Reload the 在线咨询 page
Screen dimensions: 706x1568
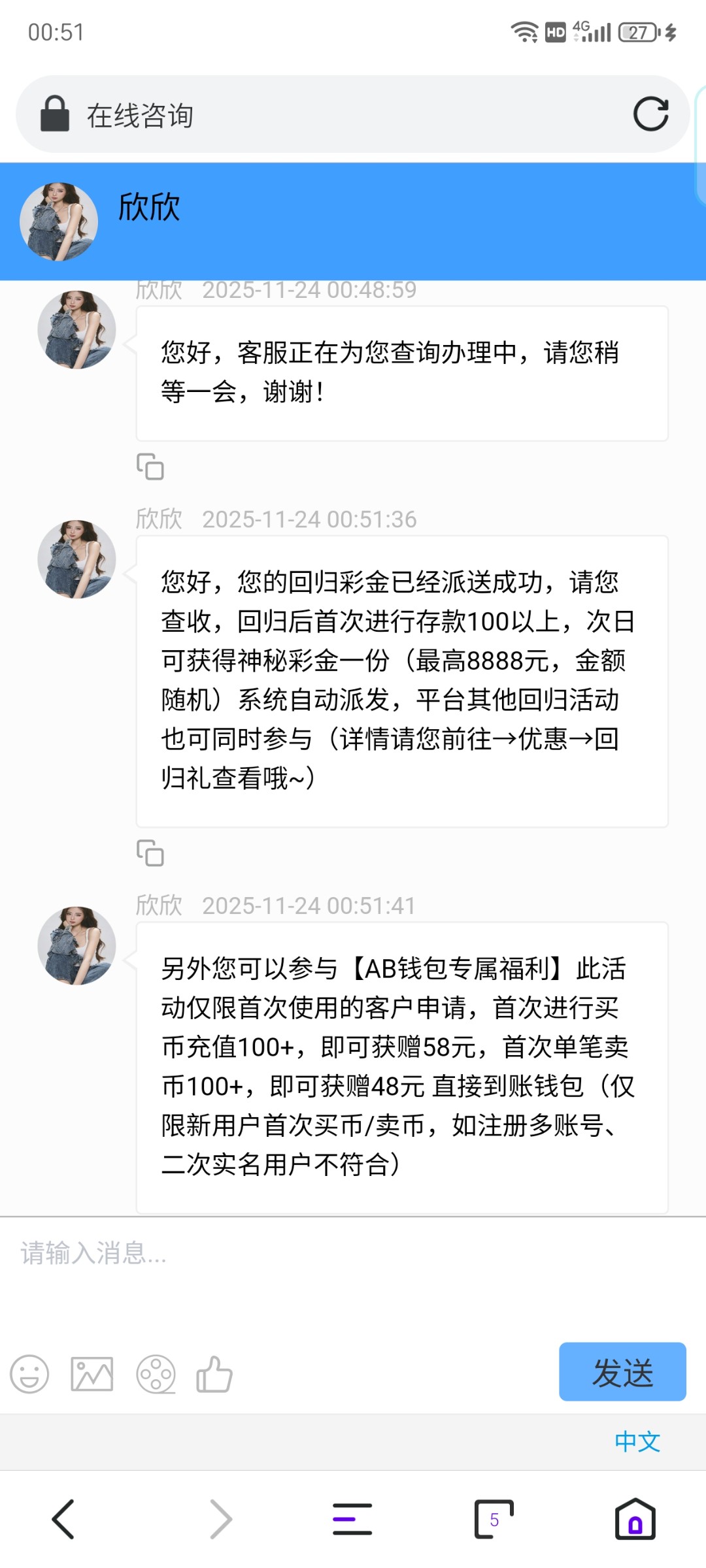coord(650,114)
